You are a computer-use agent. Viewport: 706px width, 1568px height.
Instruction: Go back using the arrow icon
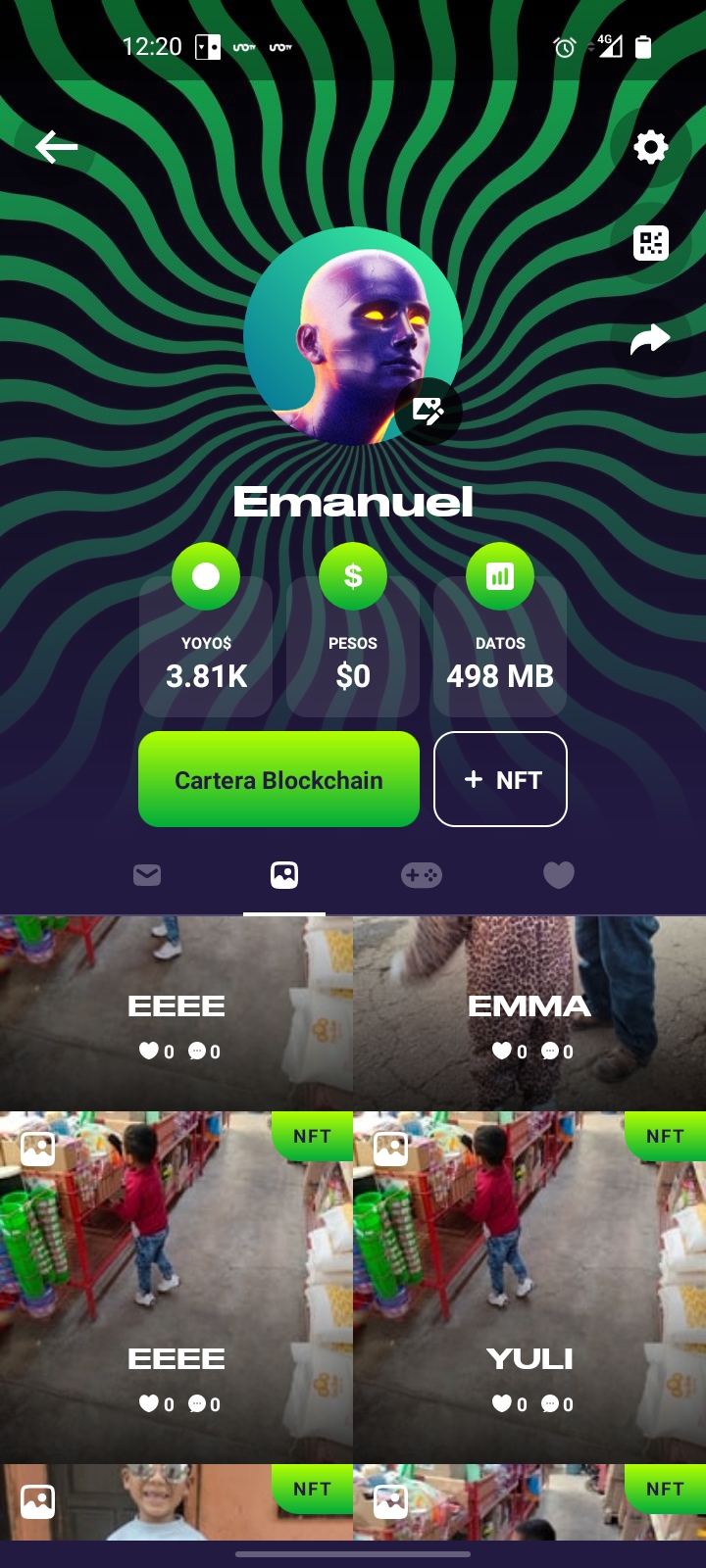pyautogui.click(x=56, y=147)
